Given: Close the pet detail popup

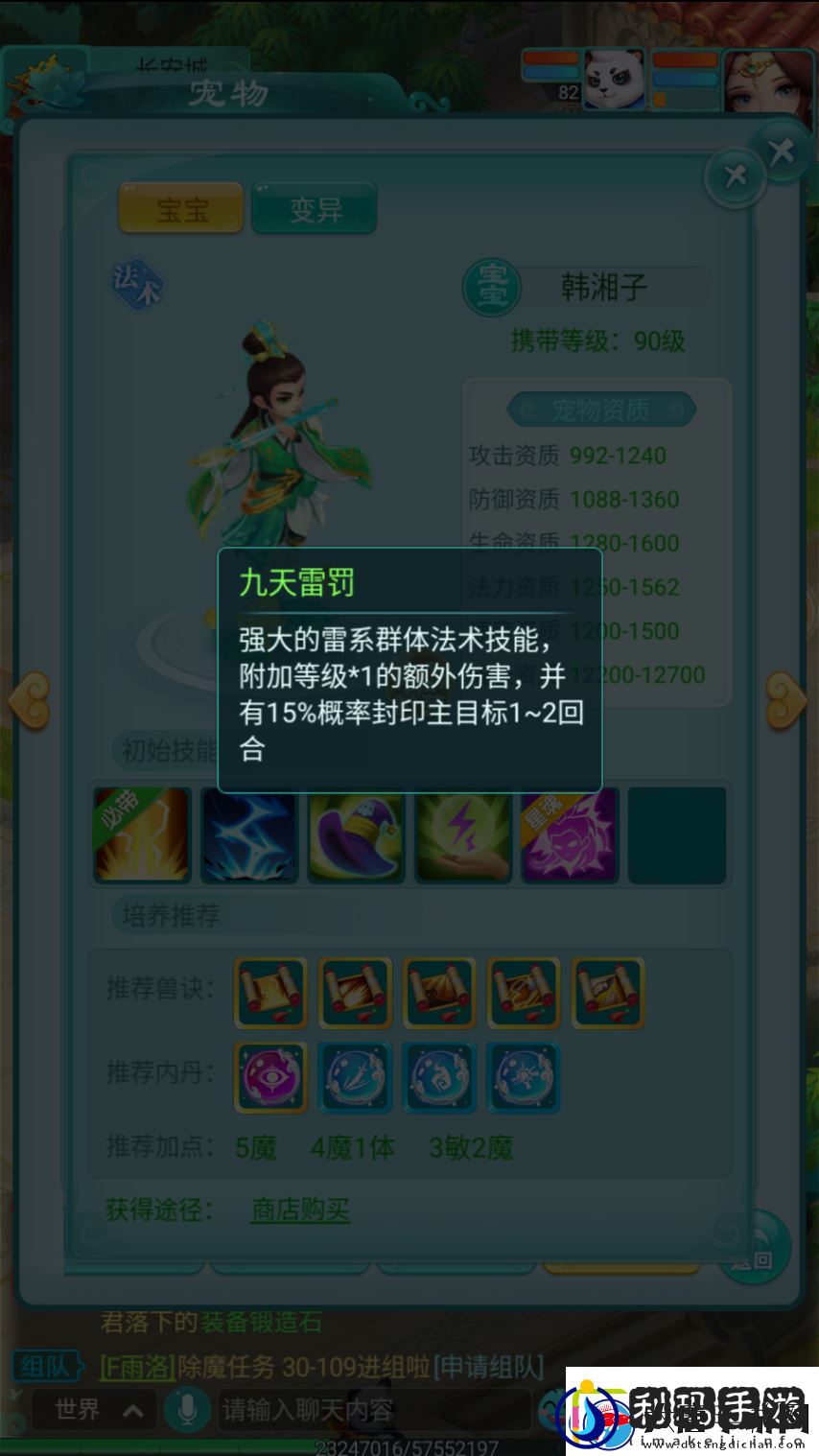Looking at the screenshot, I should point(735,176).
